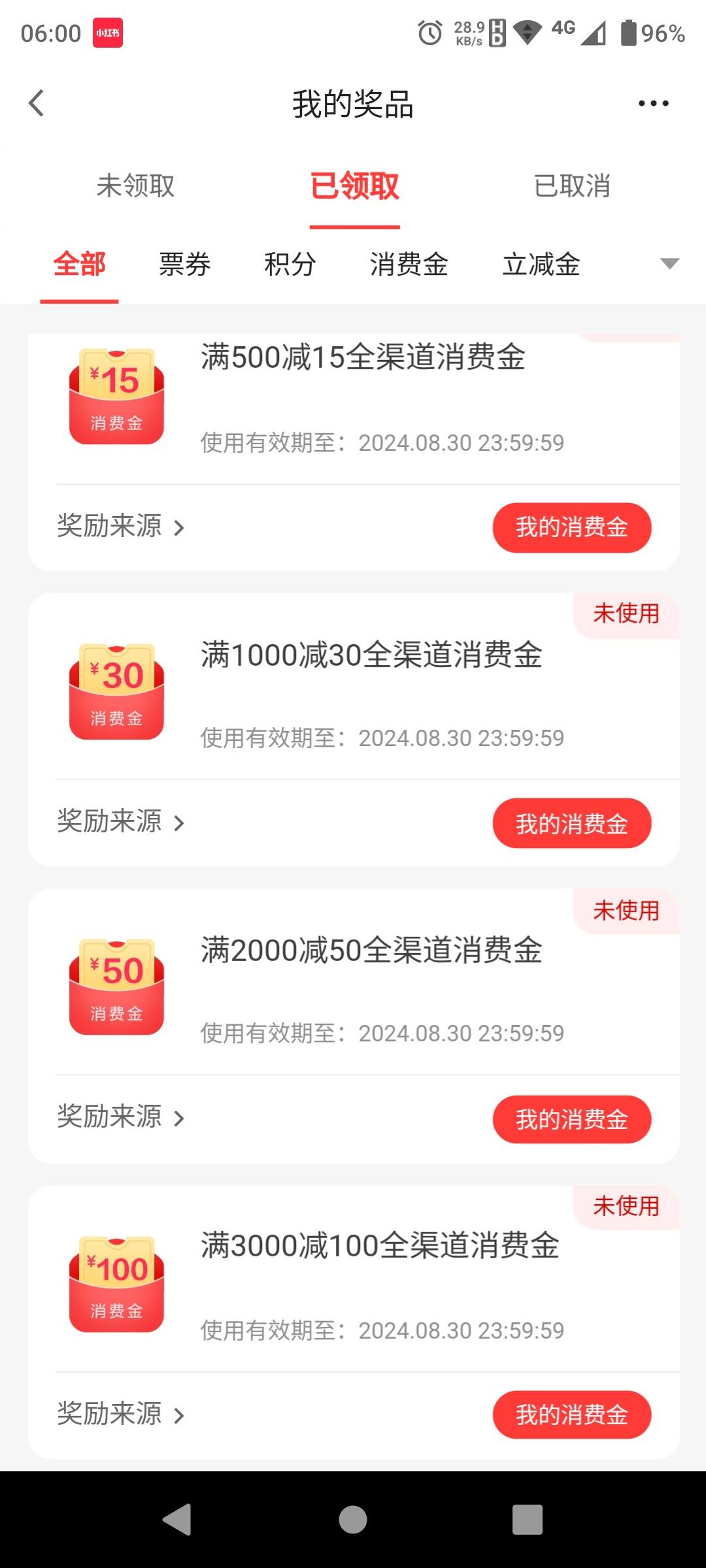
Task: Switch to the 已取消 tab
Action: tap(572, 186)
